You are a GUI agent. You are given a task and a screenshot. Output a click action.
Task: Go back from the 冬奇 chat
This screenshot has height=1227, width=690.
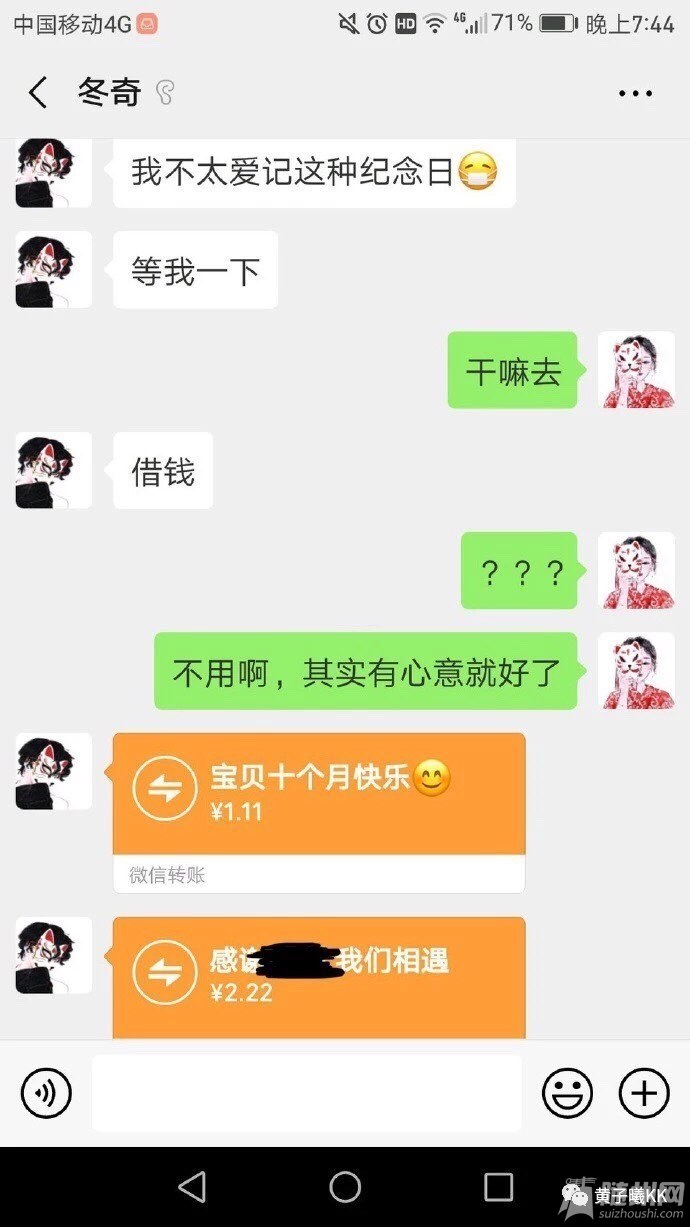(x=38, y=94)
